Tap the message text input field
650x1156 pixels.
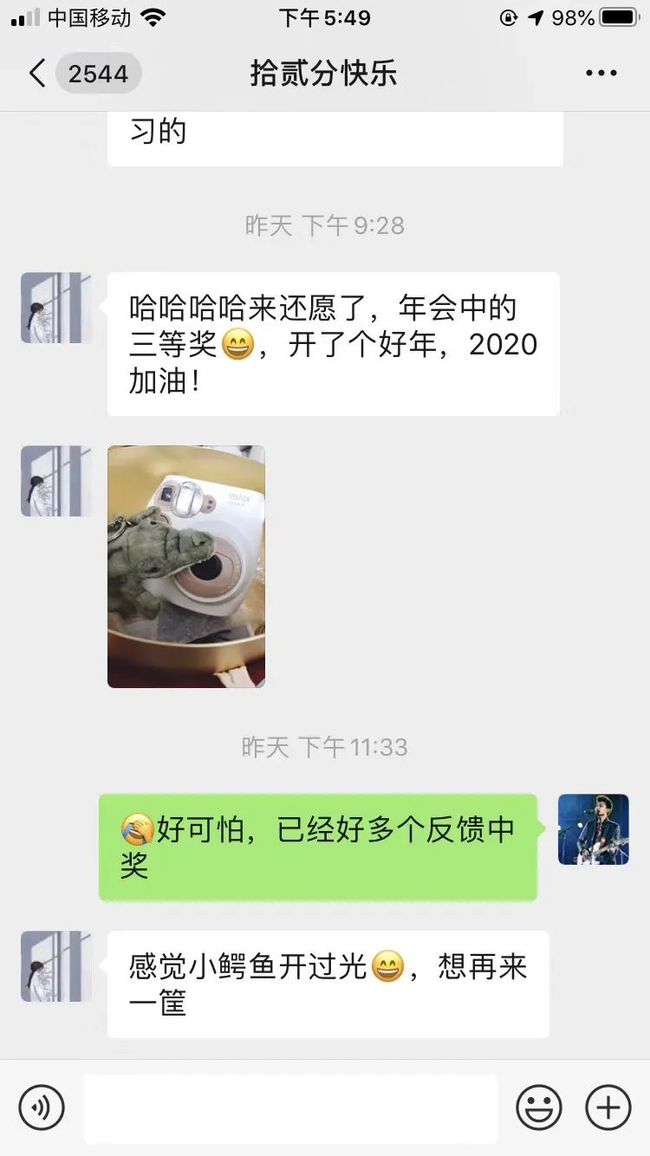tap(290, 1108)
